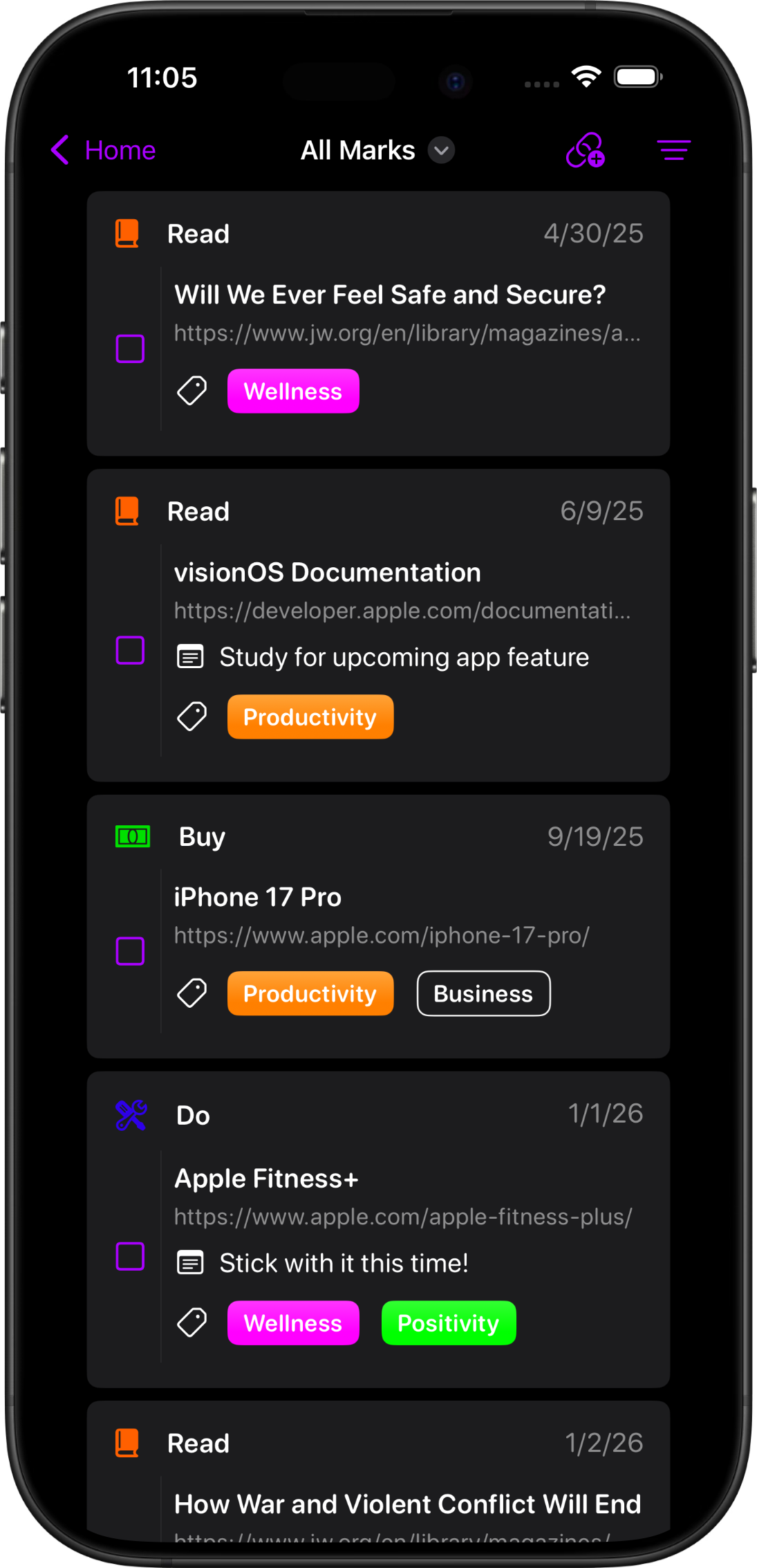Mark visionOS Documentation as done

[130, 650]
